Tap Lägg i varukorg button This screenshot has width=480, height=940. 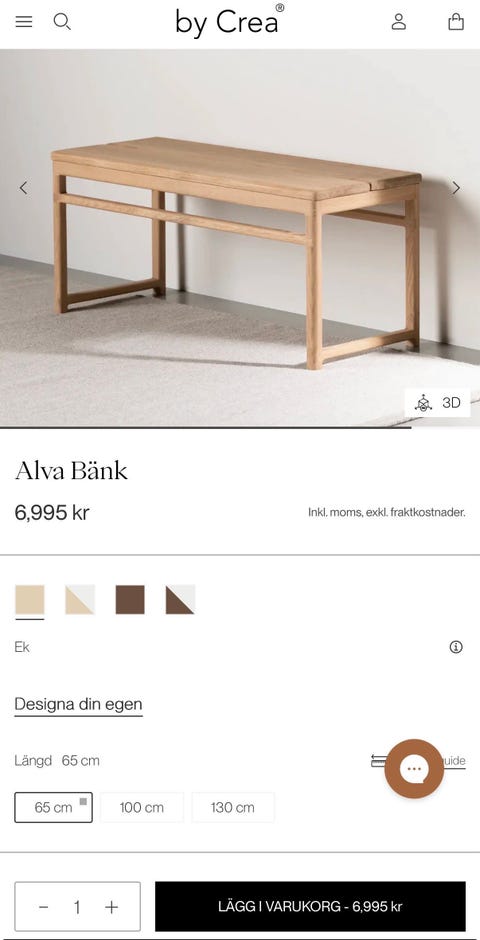(x=310, y=906)
